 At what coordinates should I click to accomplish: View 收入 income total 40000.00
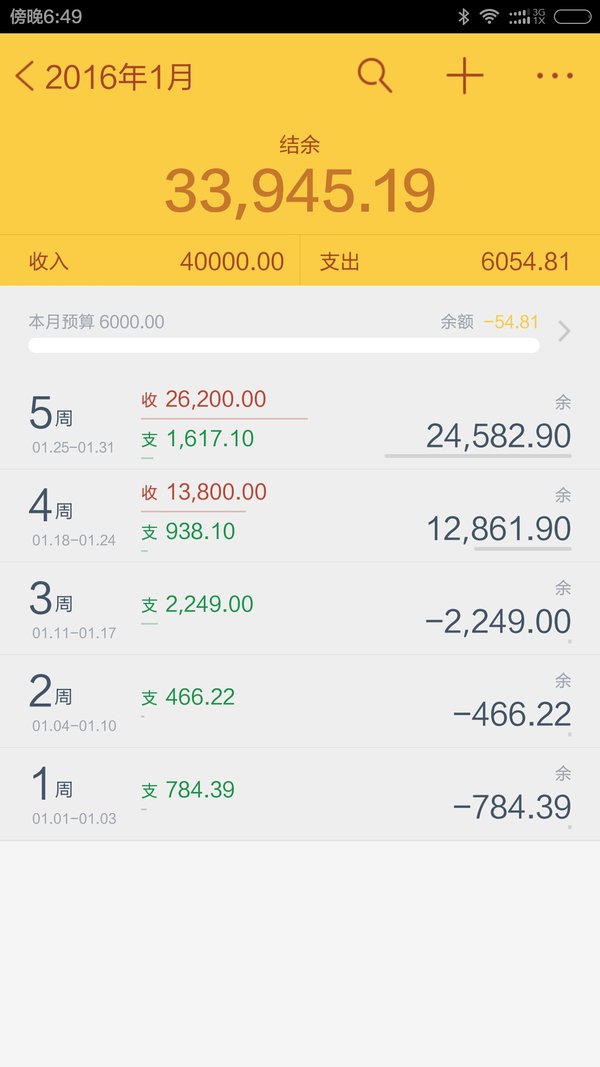coord(150,261)
